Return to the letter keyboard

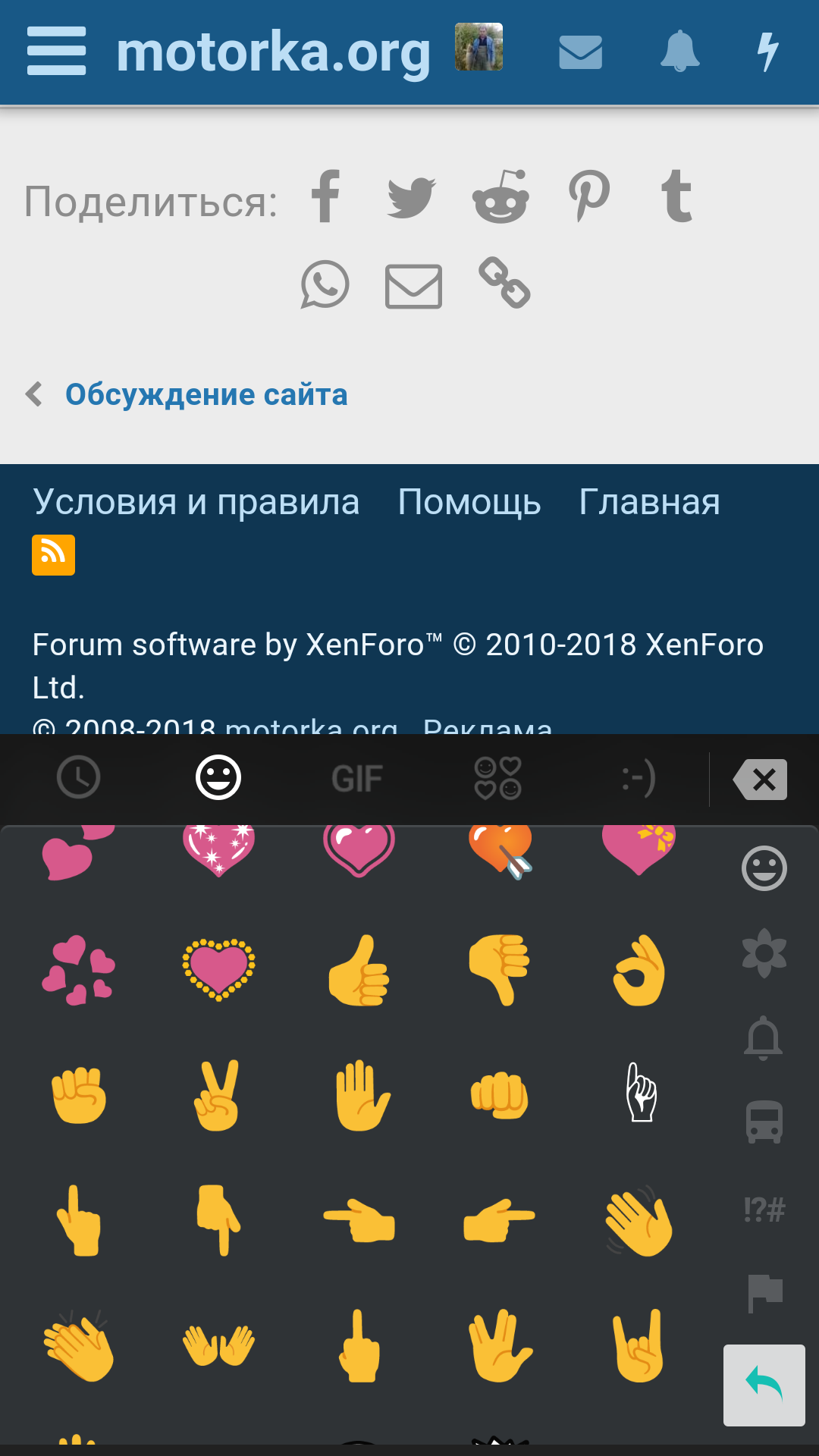coord(764,1385)
